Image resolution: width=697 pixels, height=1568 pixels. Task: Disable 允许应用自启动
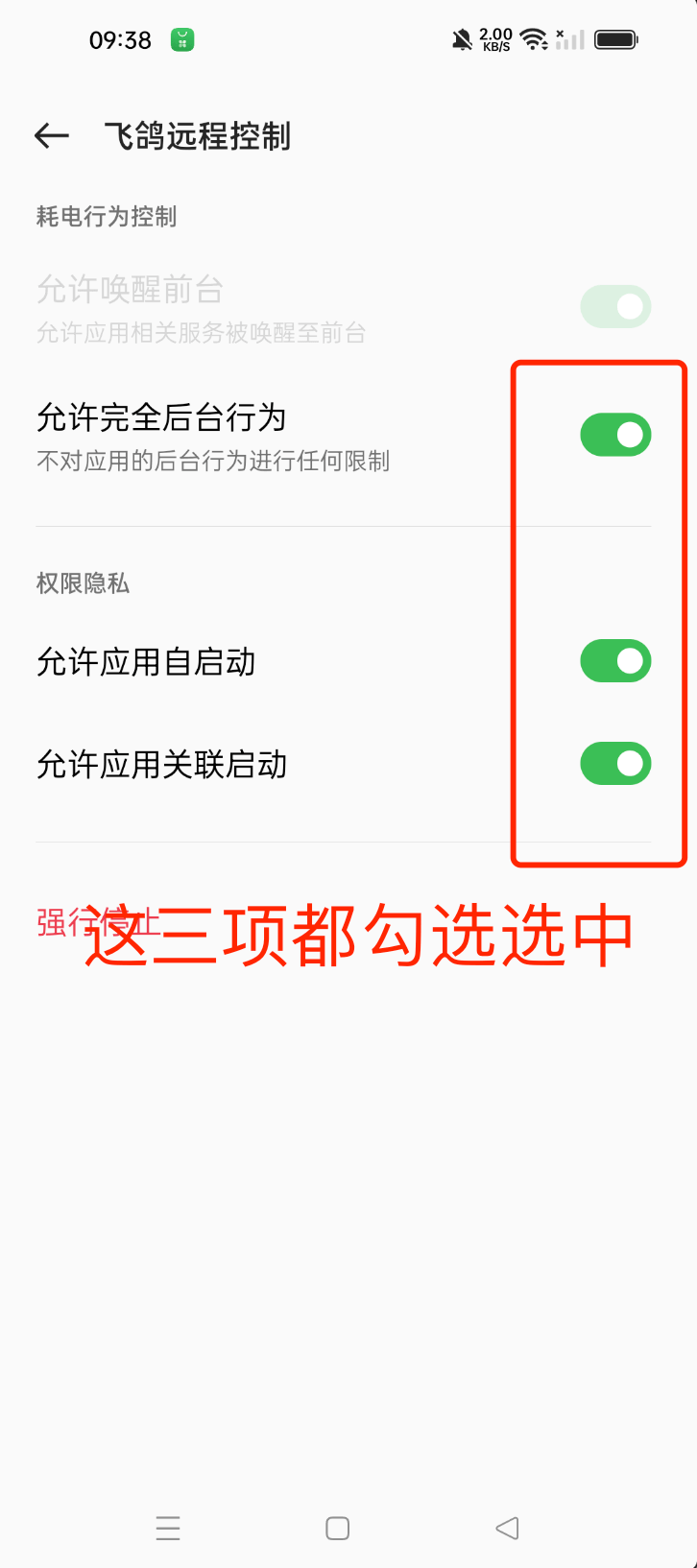point(615,661)
